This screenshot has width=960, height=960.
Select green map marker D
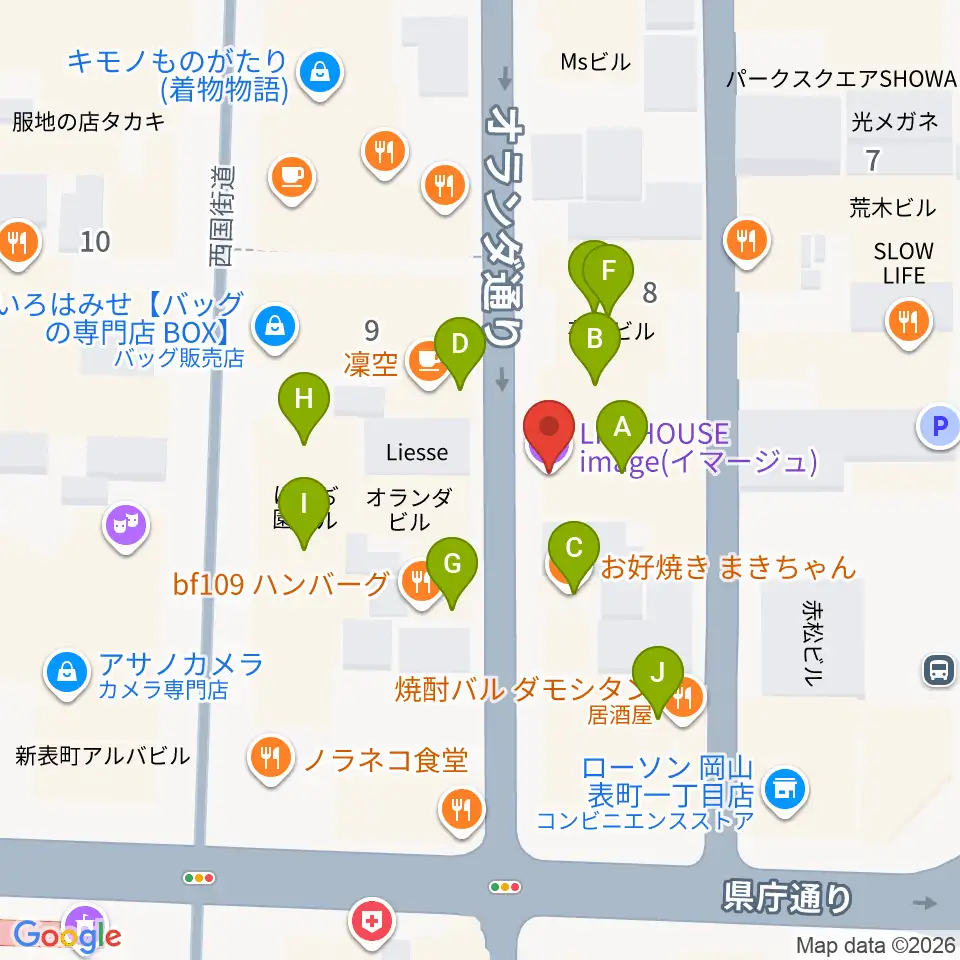(460, 348)
